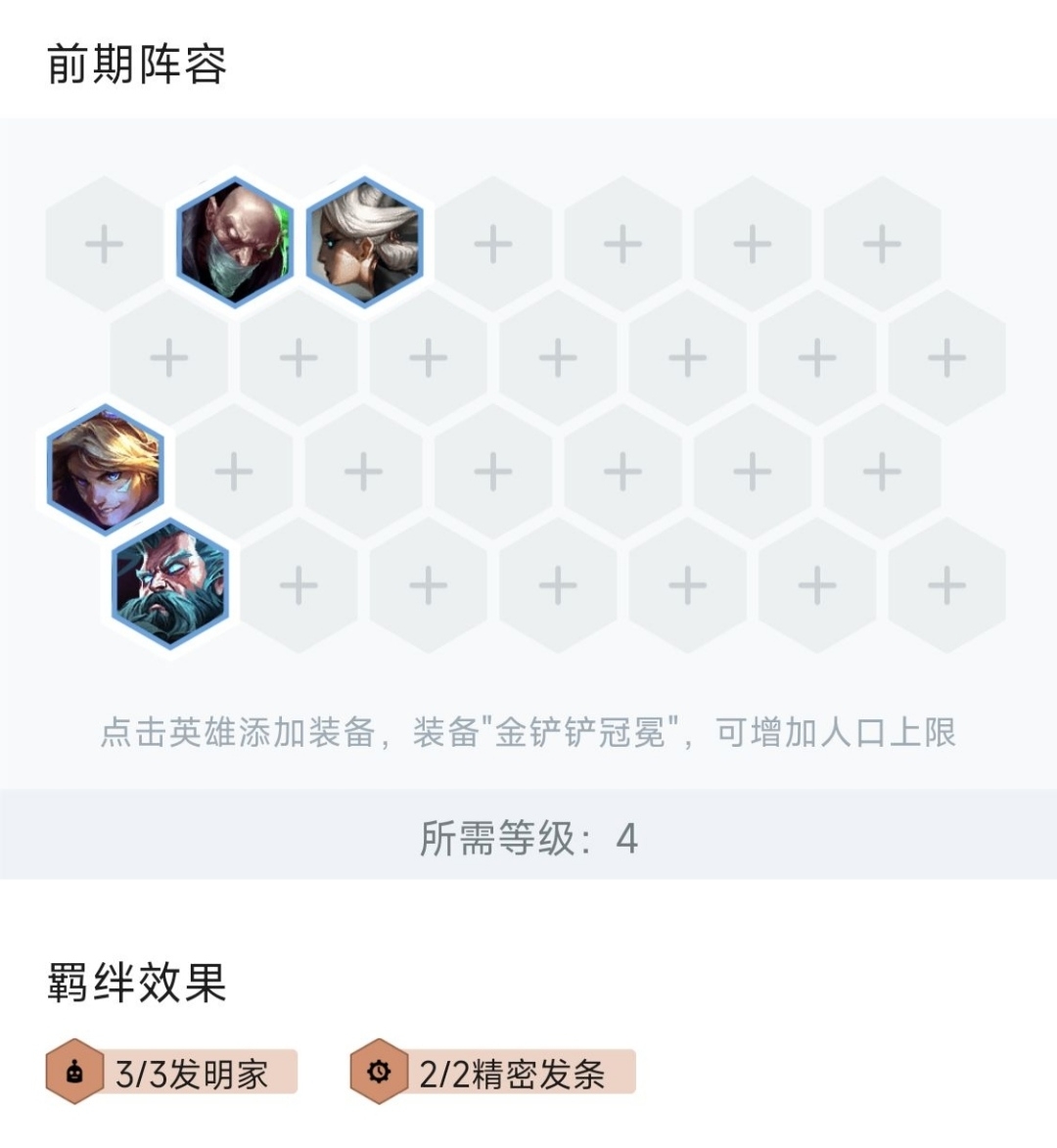The width and height of the screenshot is (1057, 1148).
Task: Select the blonde Ezreal hero hex
Action: pos(105,470)
